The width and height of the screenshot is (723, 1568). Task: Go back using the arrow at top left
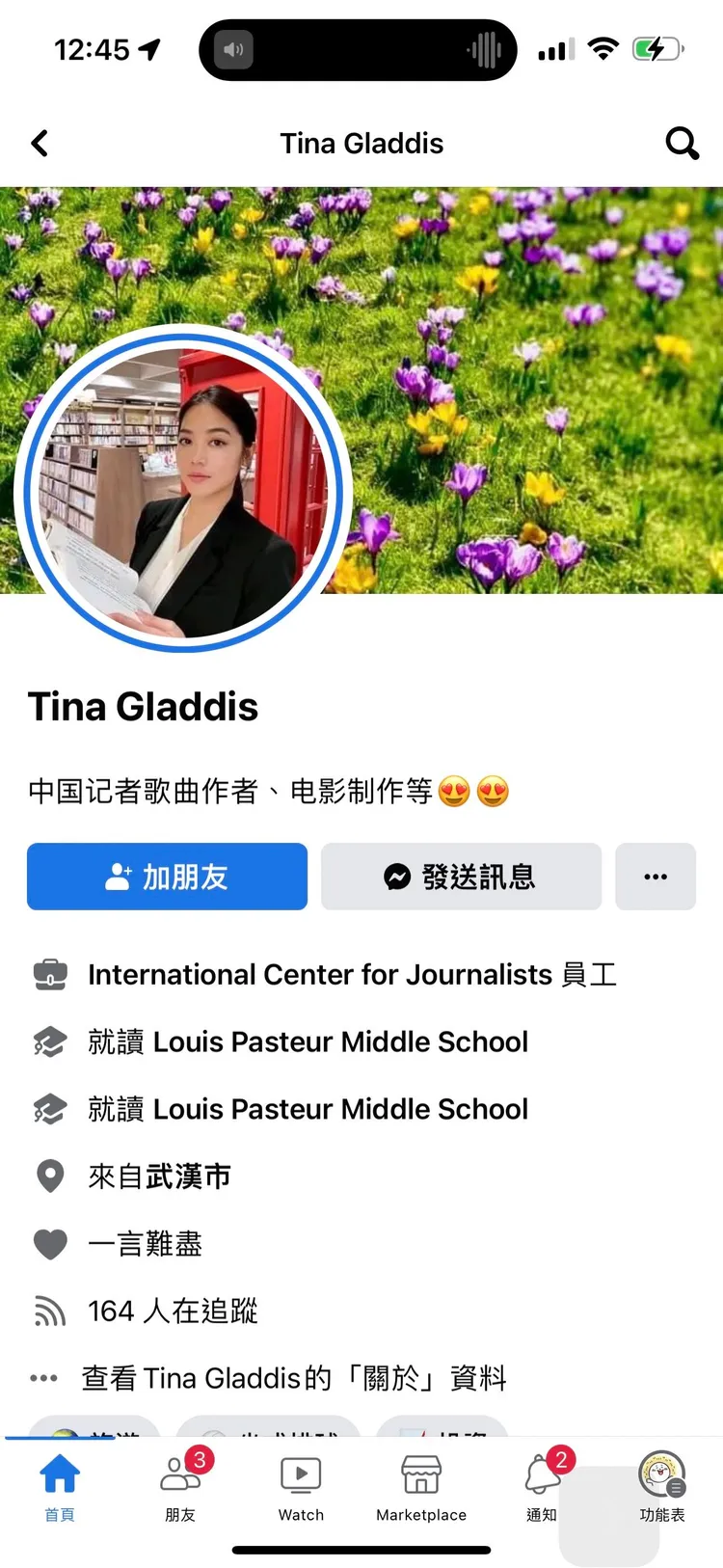pos(40,143)
